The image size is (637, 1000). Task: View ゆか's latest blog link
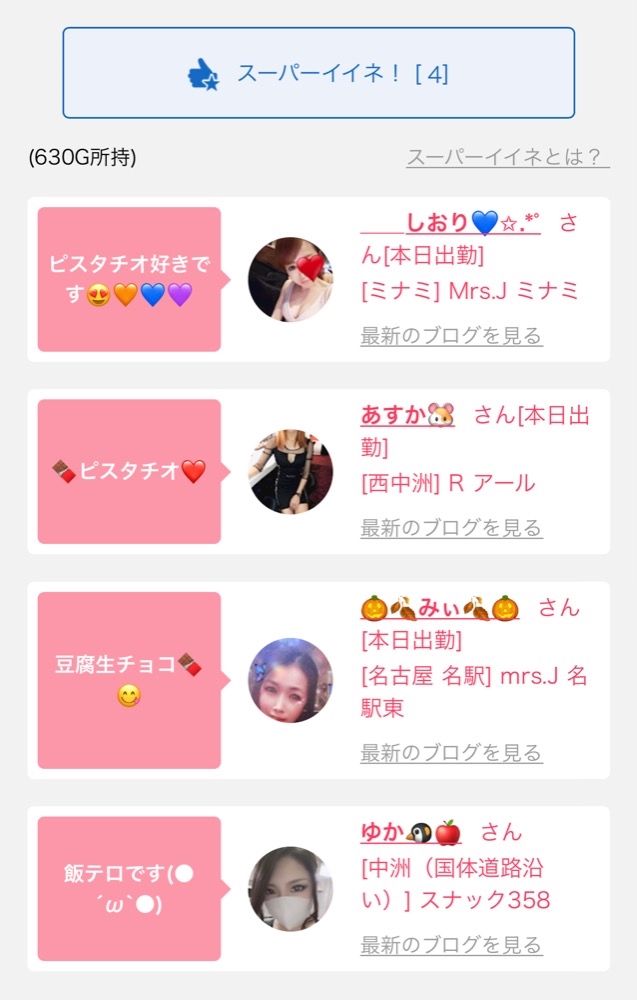(x=451, y=945)
